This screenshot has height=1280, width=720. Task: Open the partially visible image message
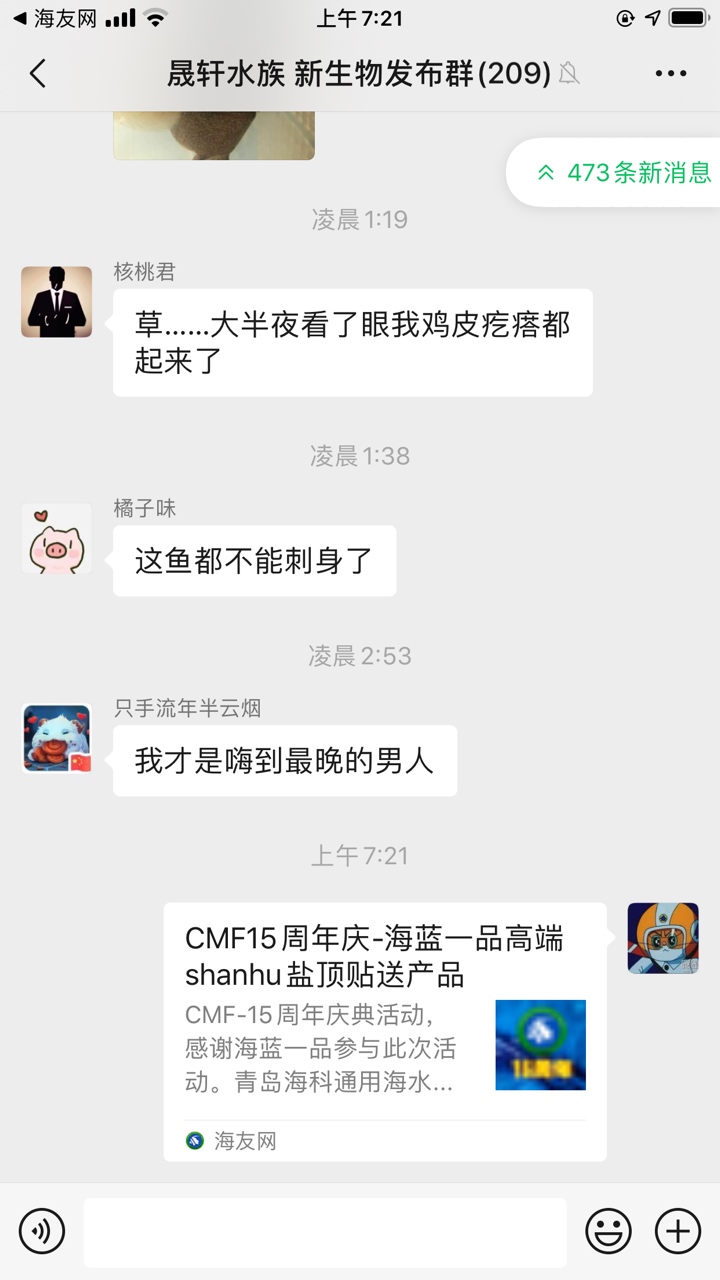coord(214,136)
